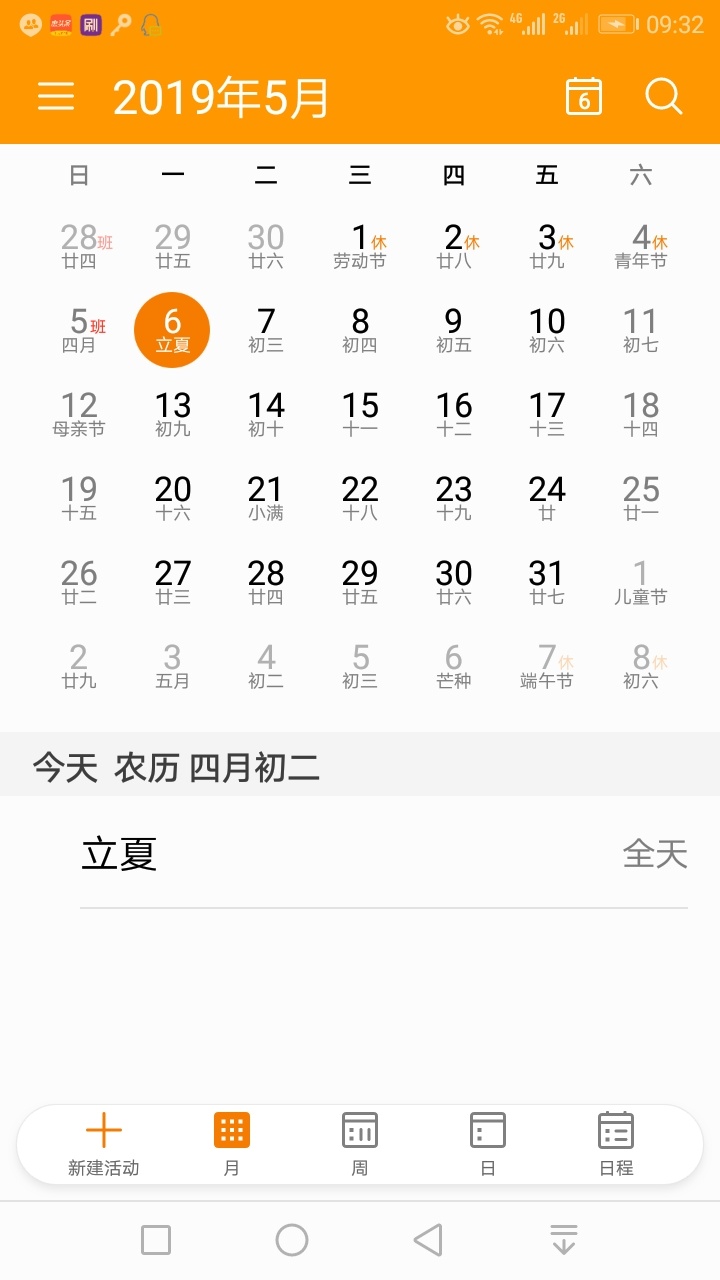Open the 立夏 all-day event

[384, 854]
